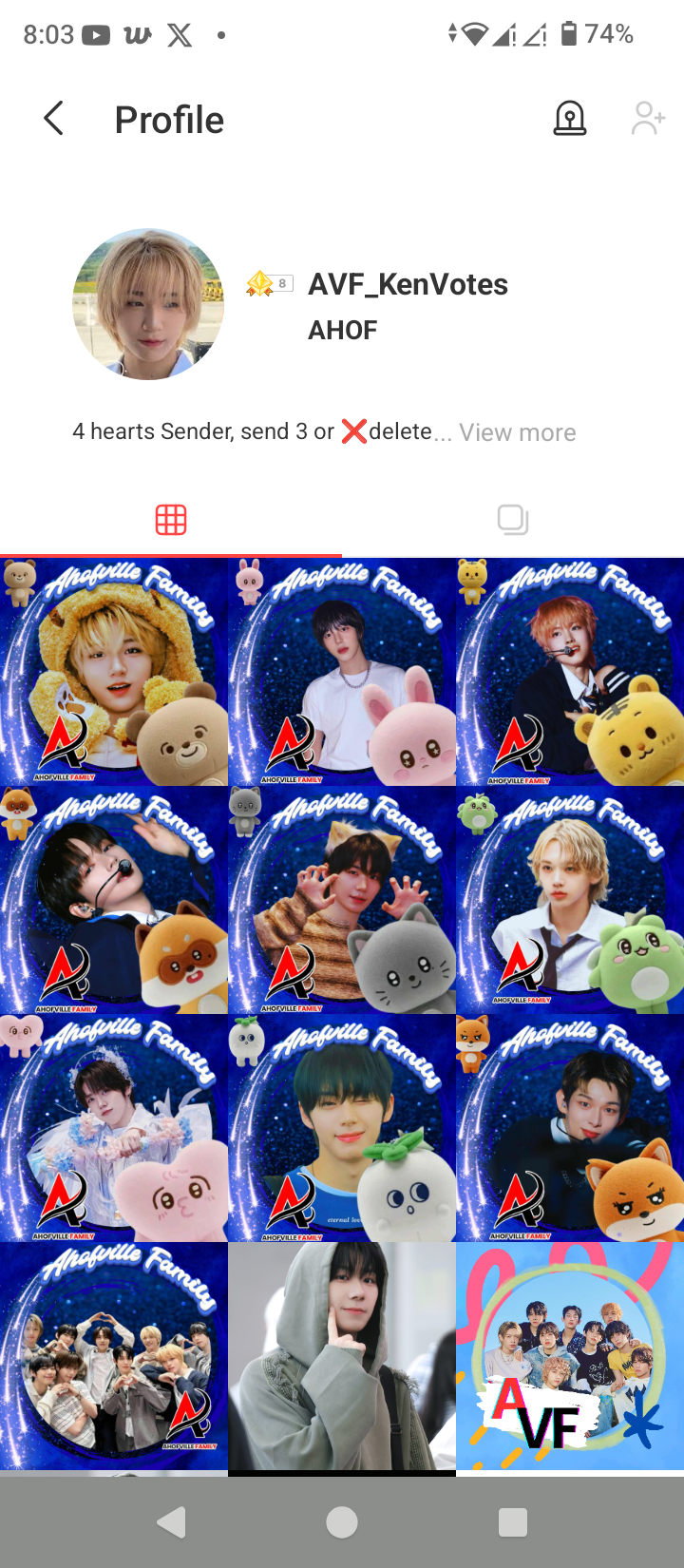Image resolution: width=684 pixels, height=1568 pixels.
Task: Open the post with the white radish plush
Action: [342, 1128]
